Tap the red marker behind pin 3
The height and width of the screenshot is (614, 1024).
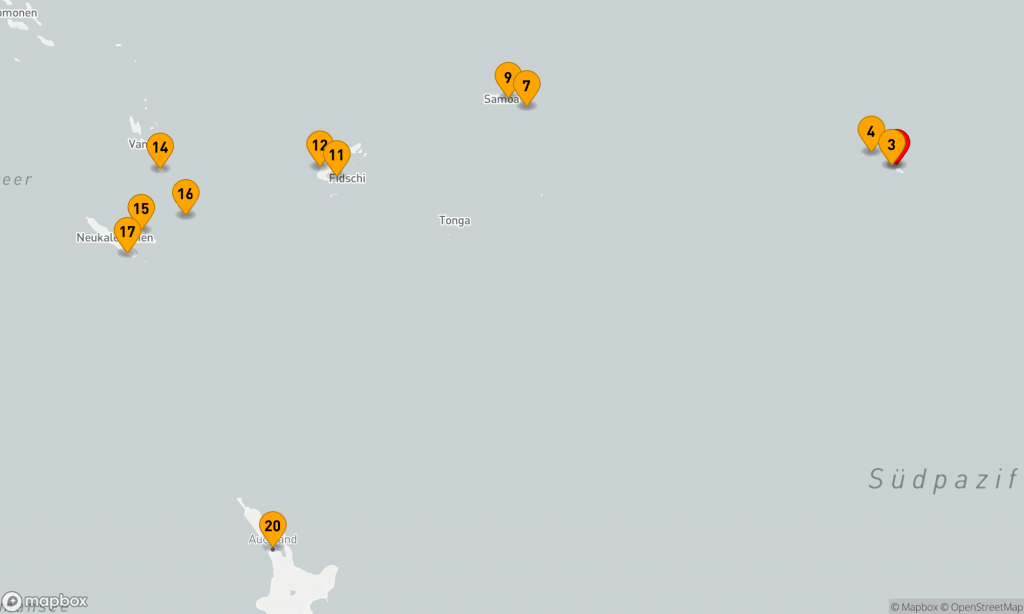904,141
